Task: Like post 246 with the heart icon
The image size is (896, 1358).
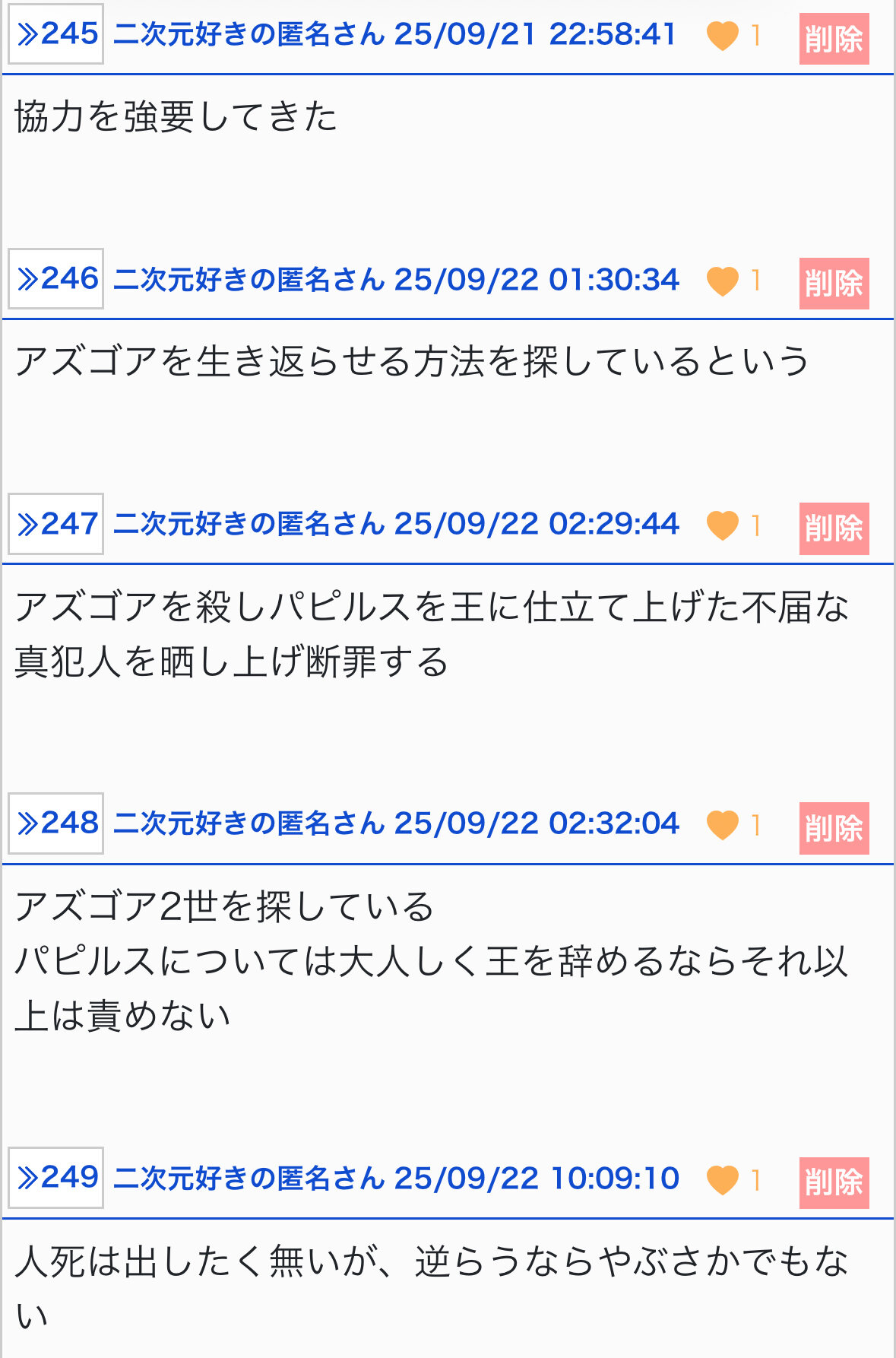Action: [722, 281]
